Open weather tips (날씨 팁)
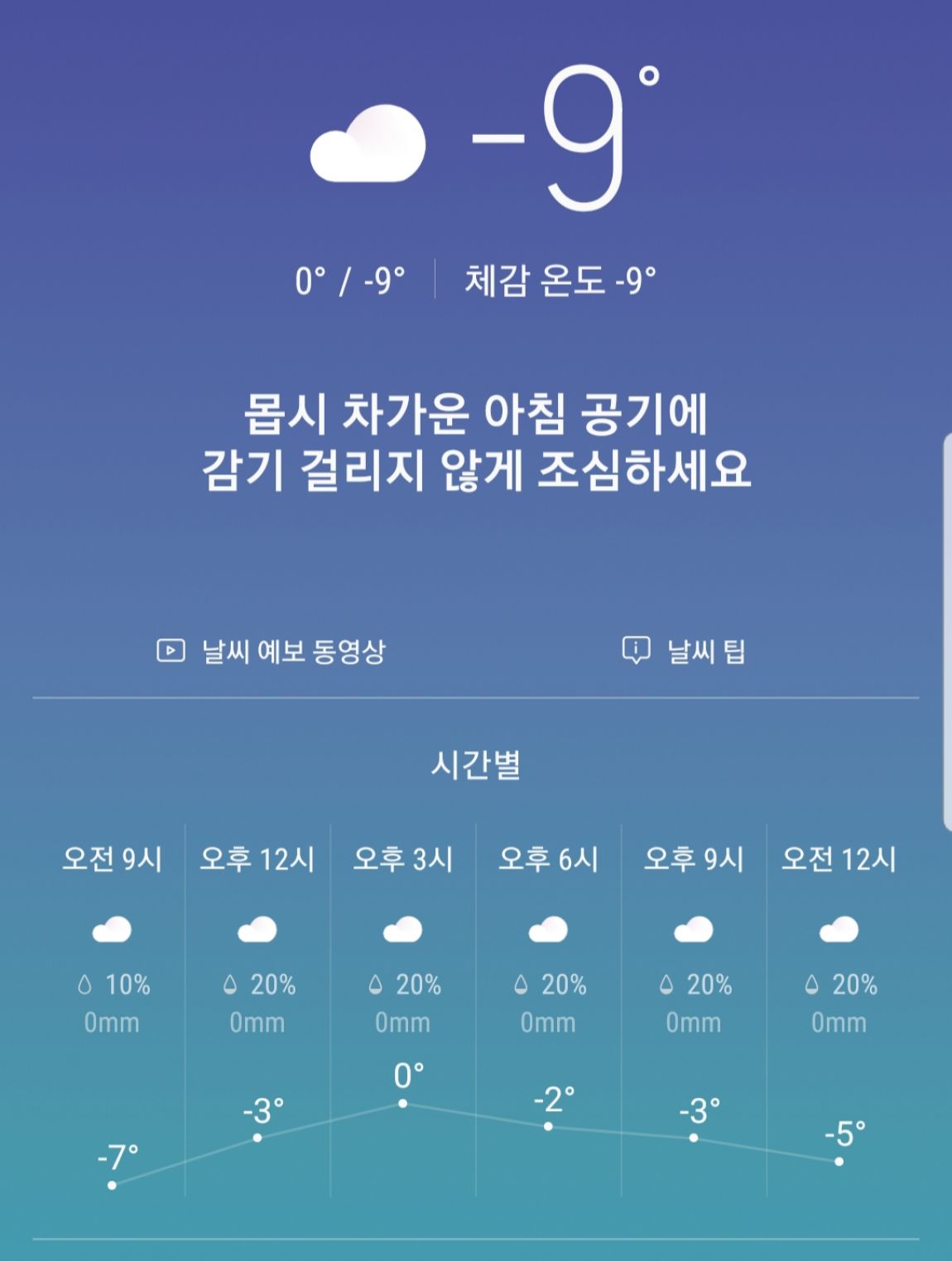This screenshot has height=1261, width=952. tap(684, 651)
